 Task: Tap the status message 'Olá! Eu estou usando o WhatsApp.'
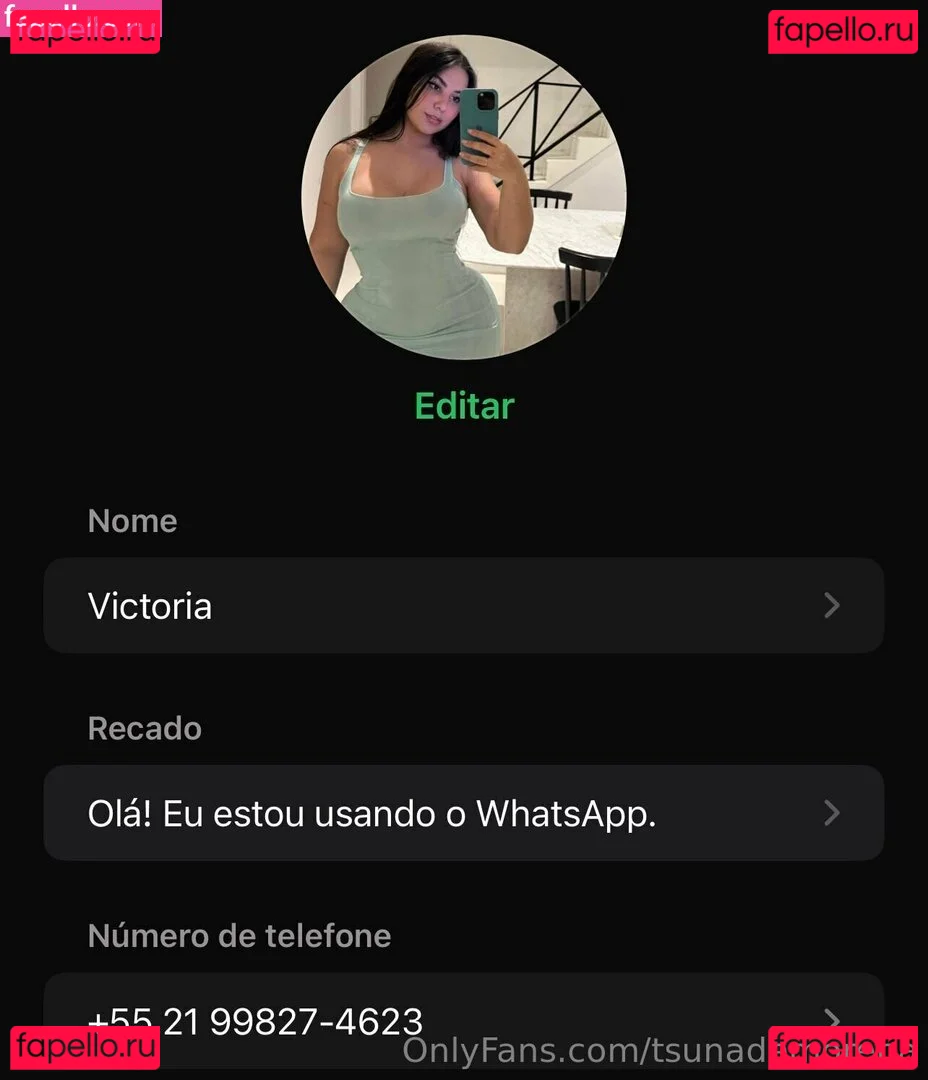pyautogui.click(x=372, y=813)
